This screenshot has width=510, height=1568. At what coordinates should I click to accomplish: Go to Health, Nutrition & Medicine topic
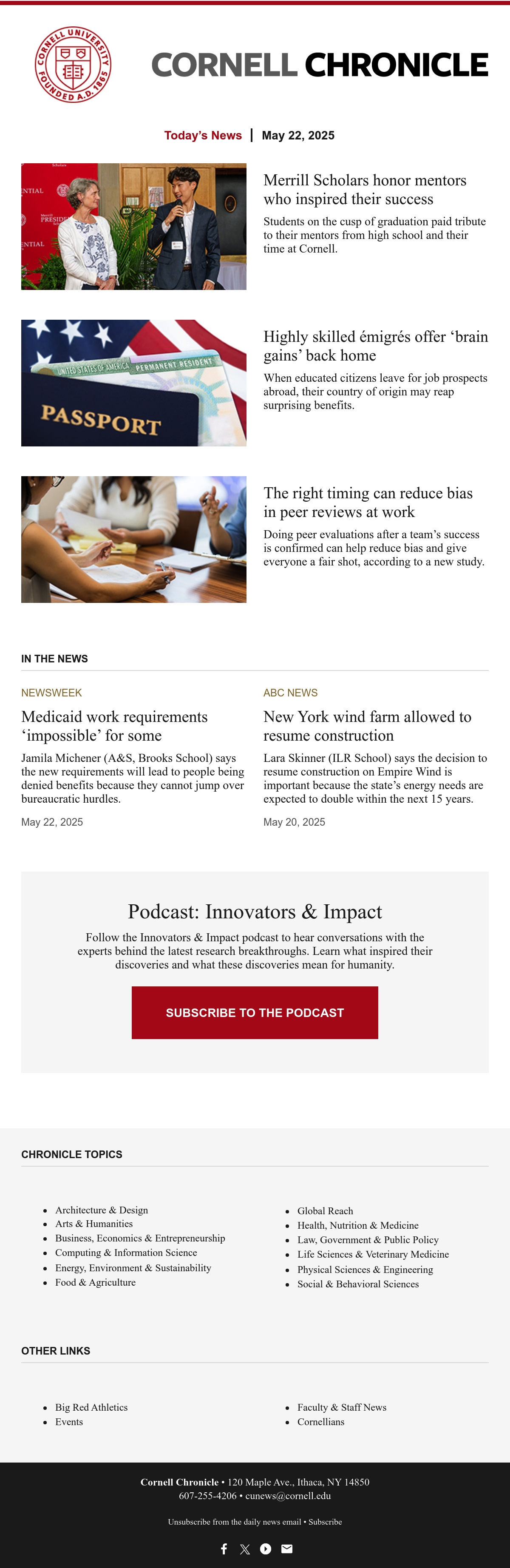click(x=358, y=1225)
